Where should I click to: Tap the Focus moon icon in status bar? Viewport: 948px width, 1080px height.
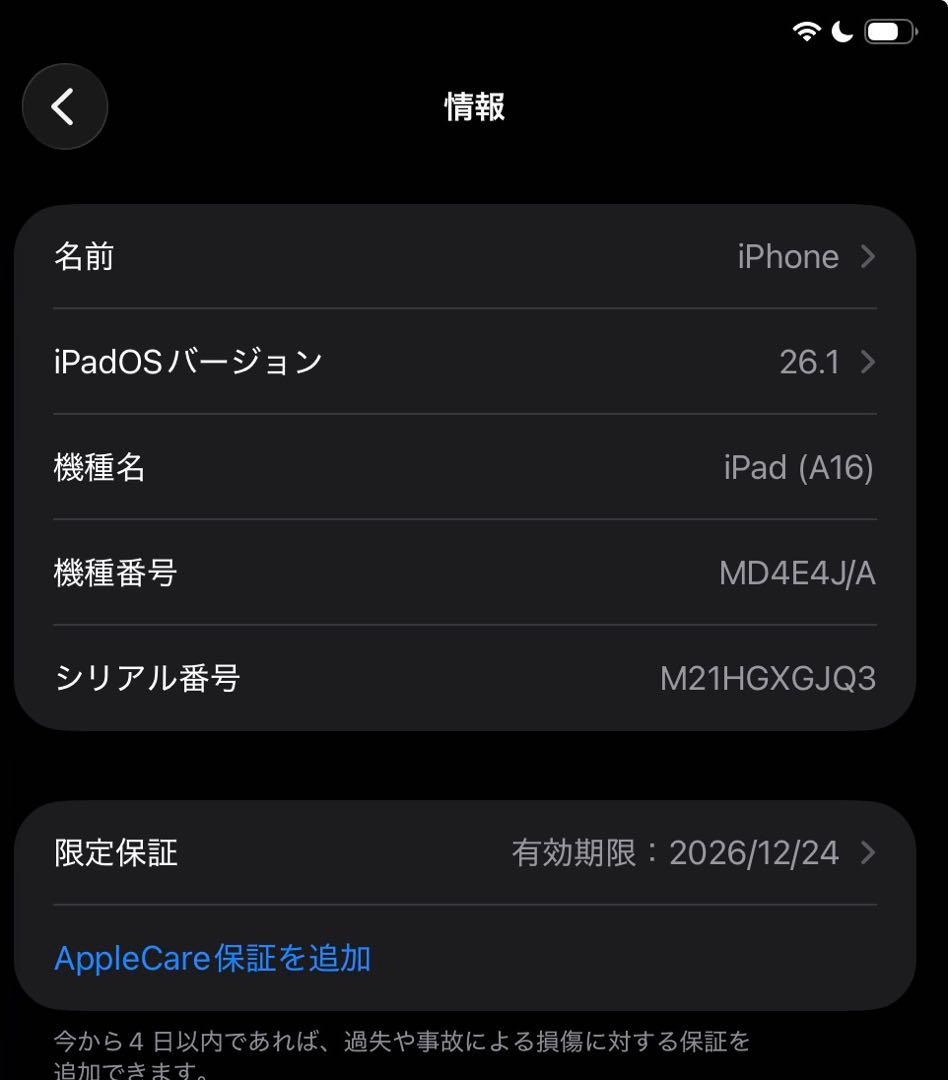841,31
